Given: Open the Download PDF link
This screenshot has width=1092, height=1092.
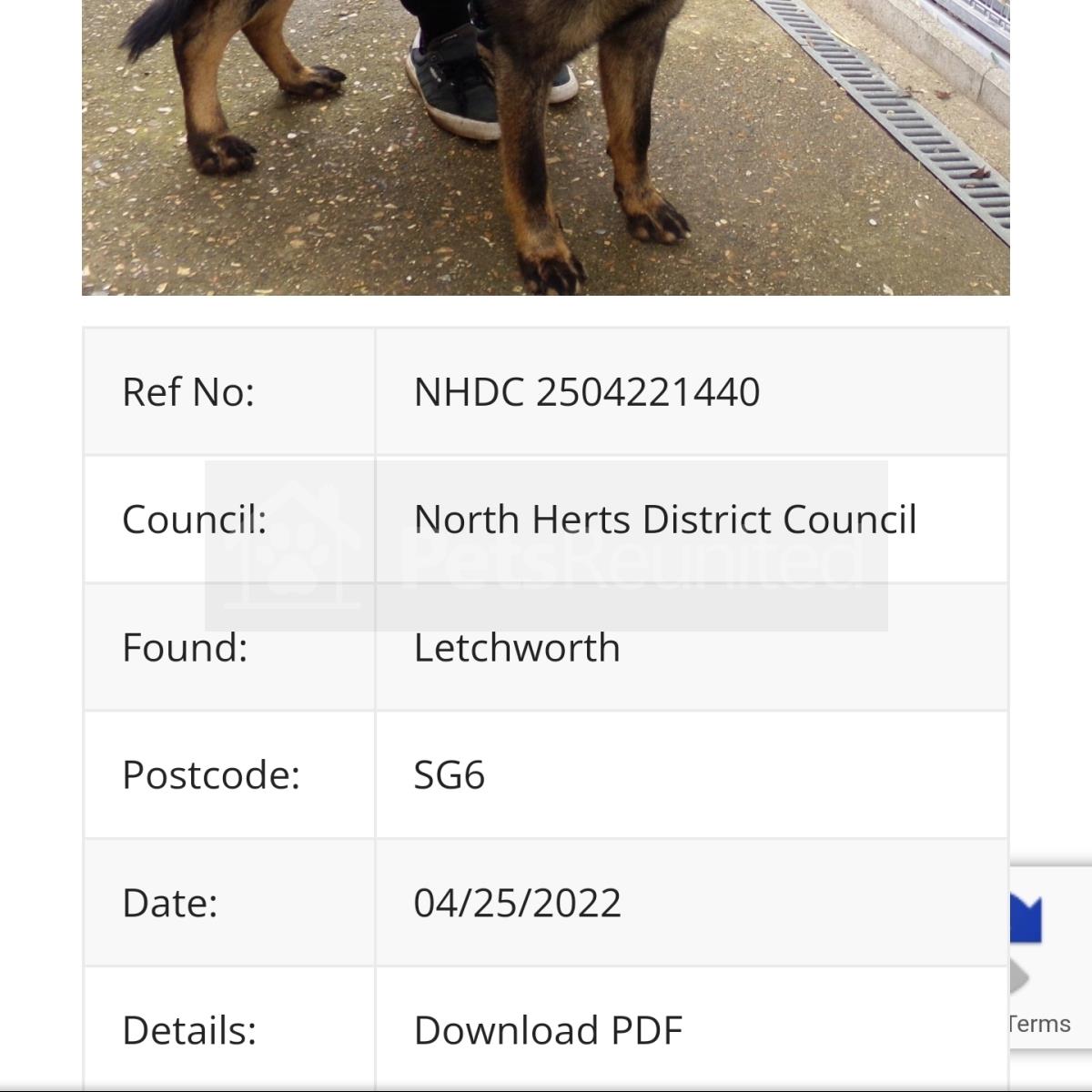Looking at the screenshot, I should 548,1030.
